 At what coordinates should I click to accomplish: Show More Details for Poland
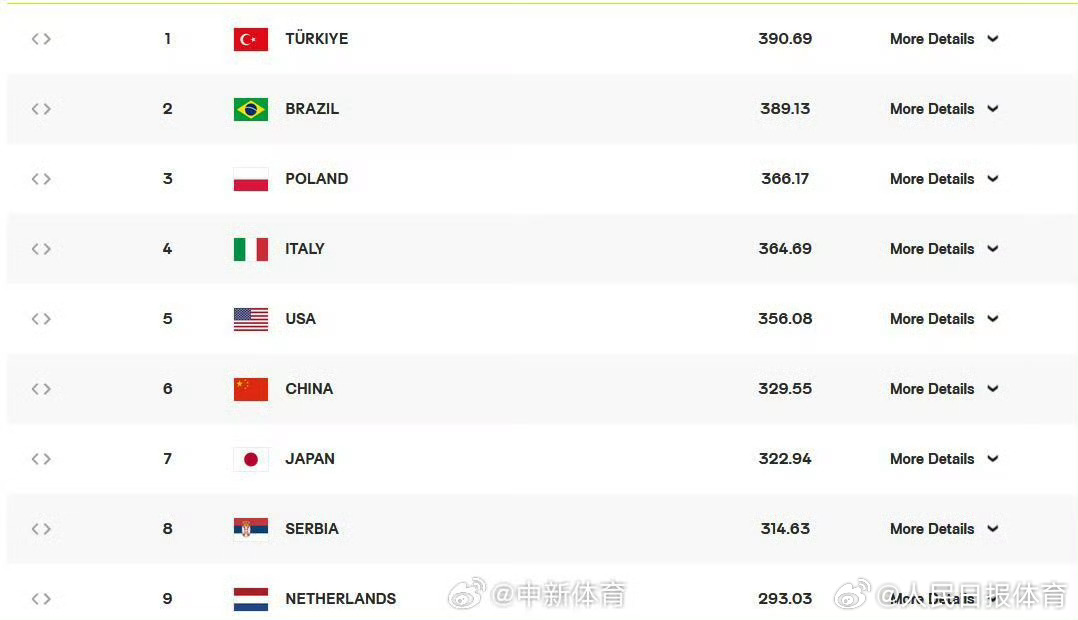(943, 179)
